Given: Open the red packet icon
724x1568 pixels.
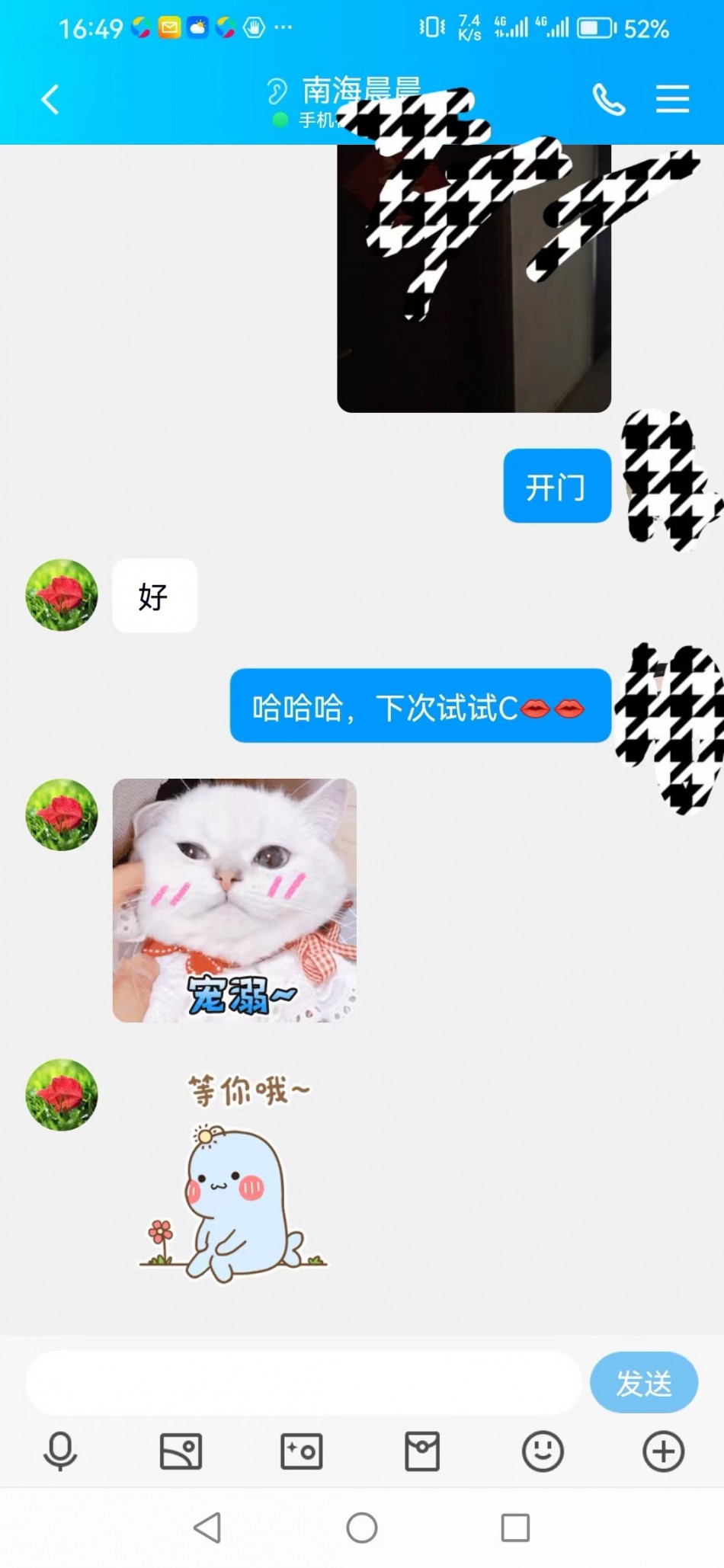Looking at the screenshot, I should click(422, 1451).
